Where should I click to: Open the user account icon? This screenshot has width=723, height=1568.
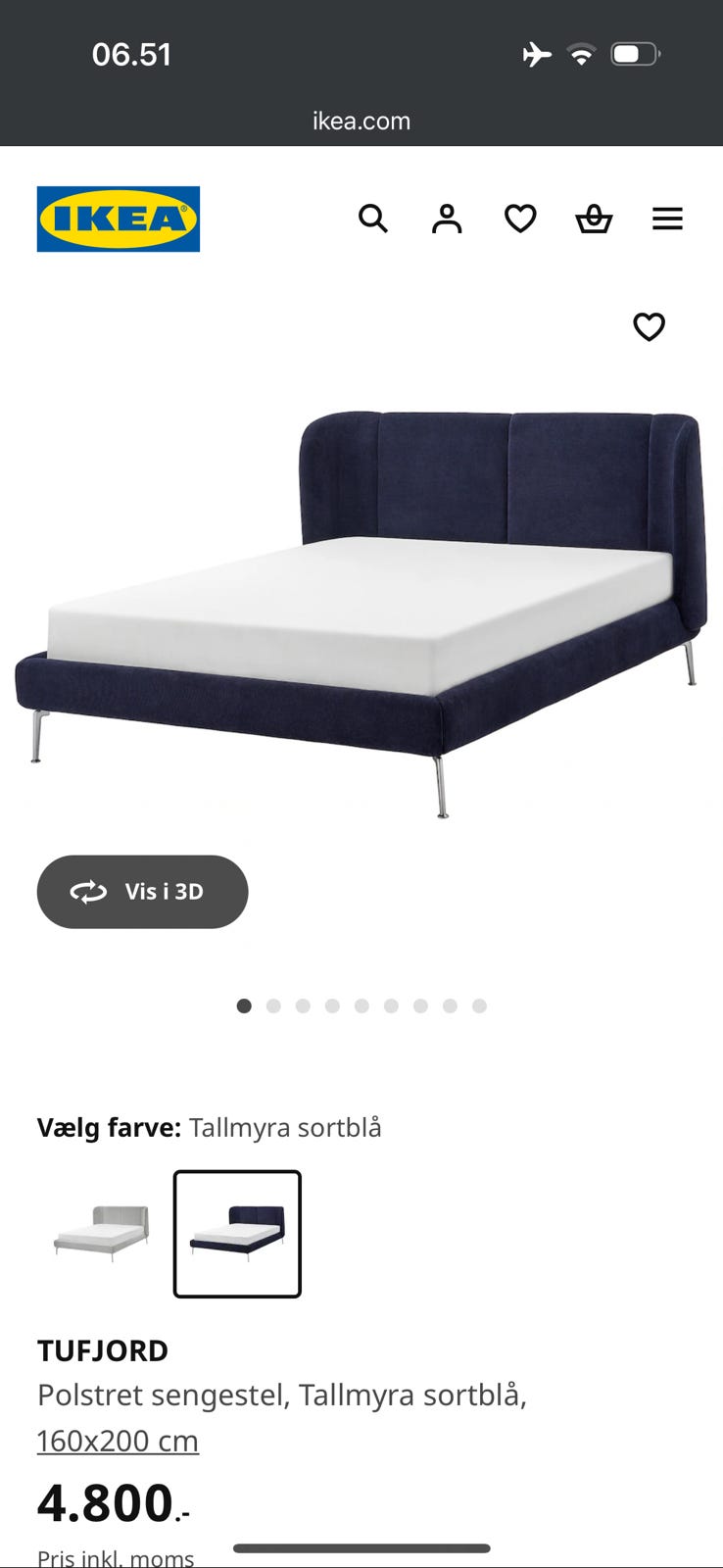click(447, 219)
